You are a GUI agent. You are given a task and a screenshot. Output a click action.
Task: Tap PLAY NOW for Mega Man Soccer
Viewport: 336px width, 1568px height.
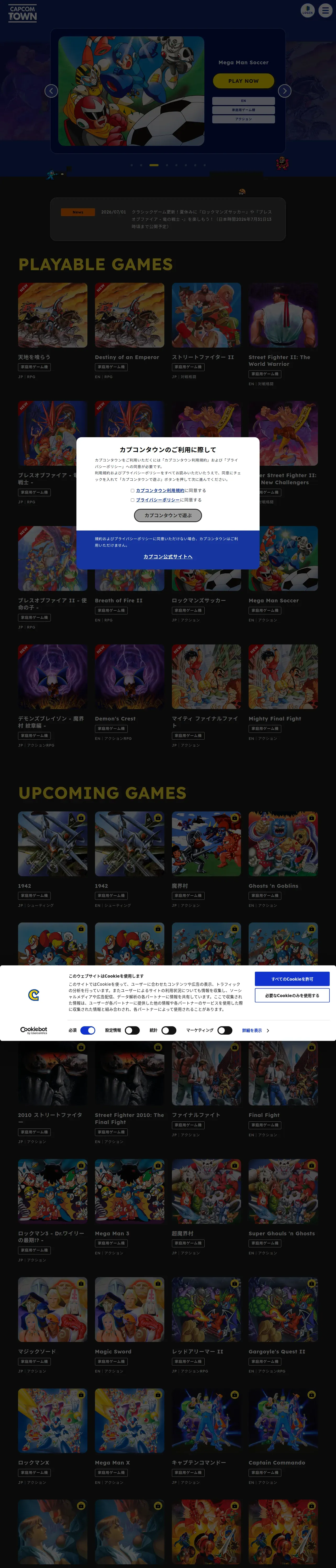pos(243,80)
